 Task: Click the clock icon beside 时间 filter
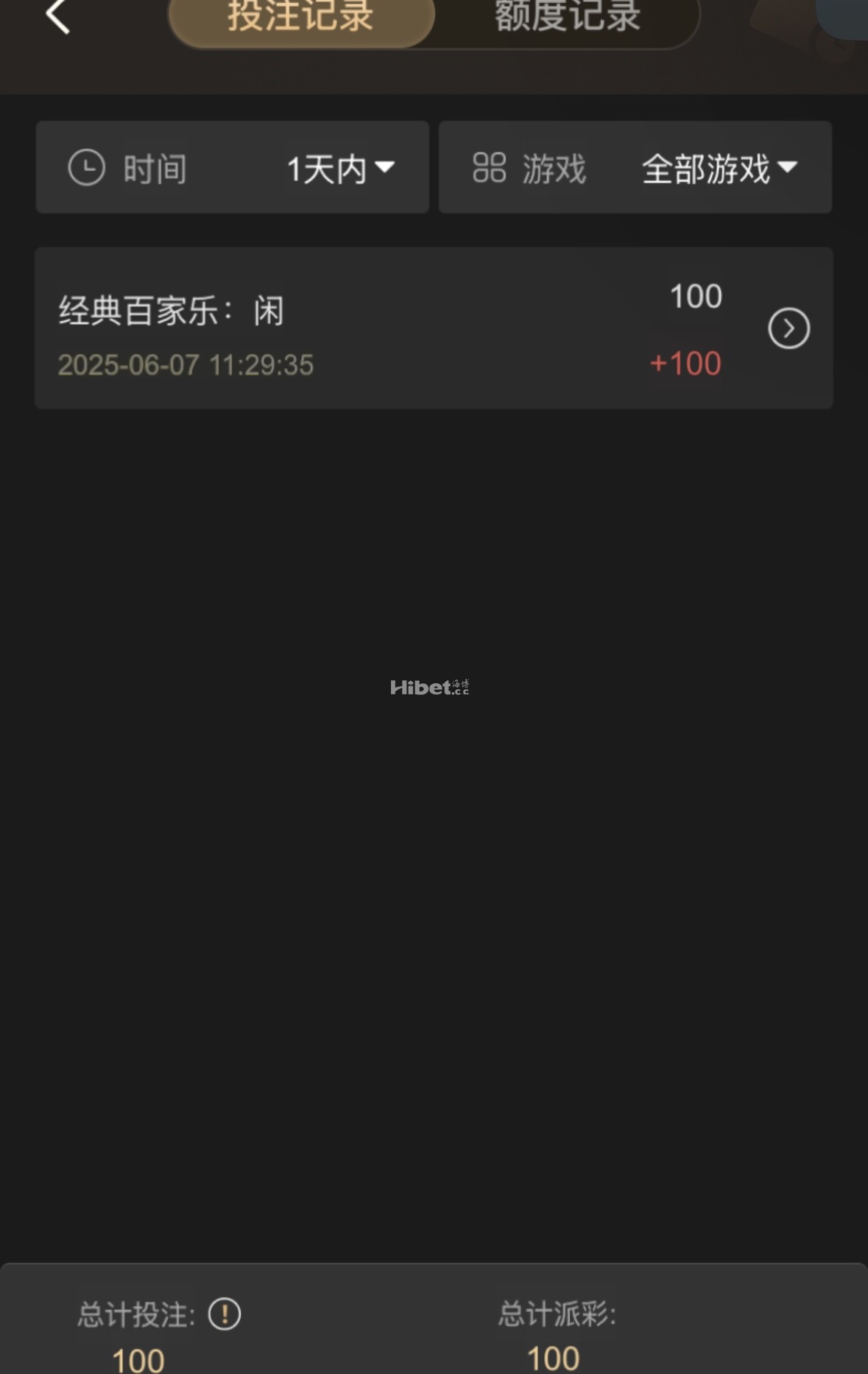[x=87, y=168]
